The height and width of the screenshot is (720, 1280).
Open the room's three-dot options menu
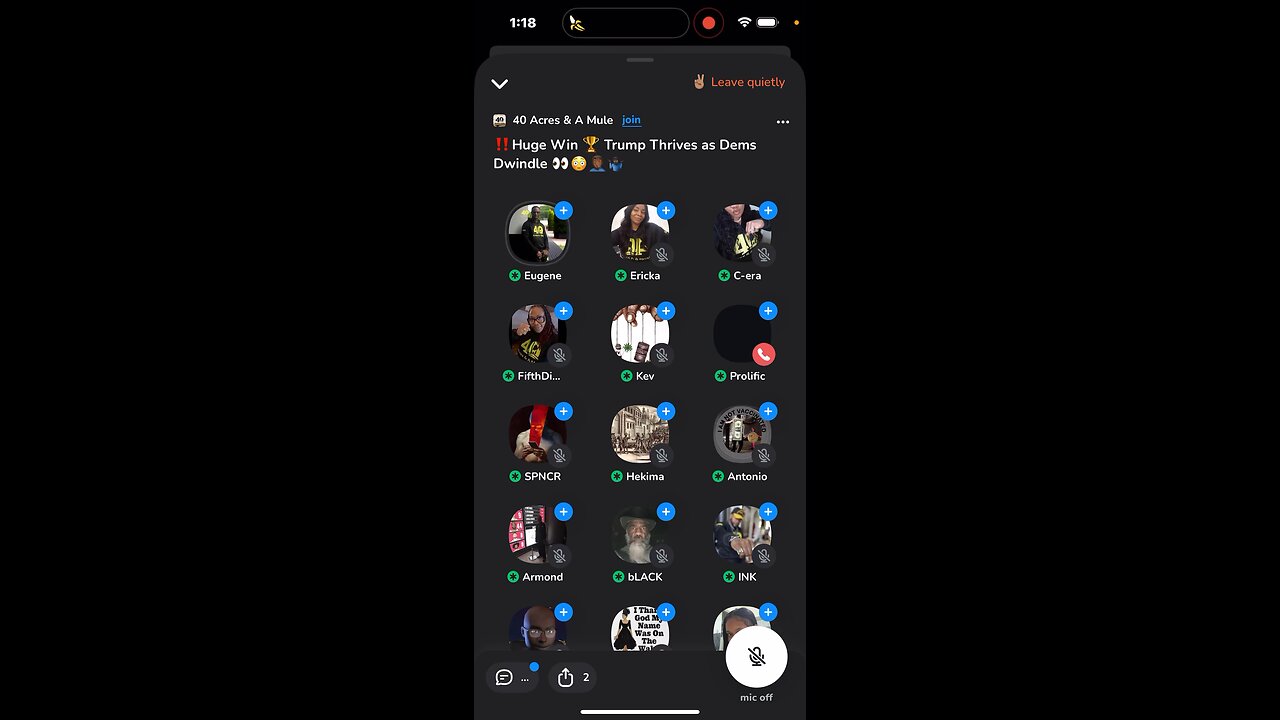coord(783,122)
